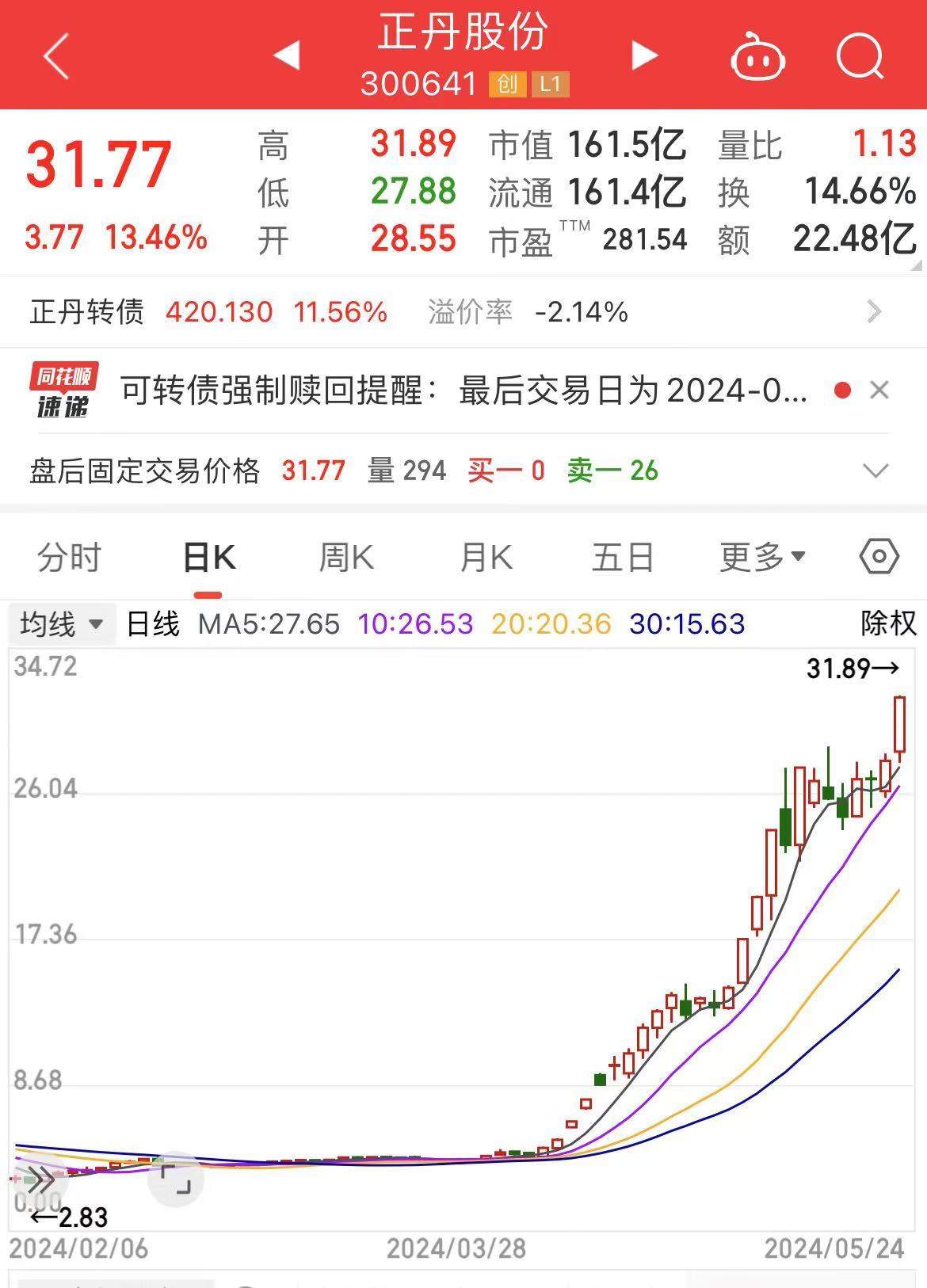Viewport: 927px width, 1288px height.
Task: Switch to the previous stock
Action: (x=286, y=55)
